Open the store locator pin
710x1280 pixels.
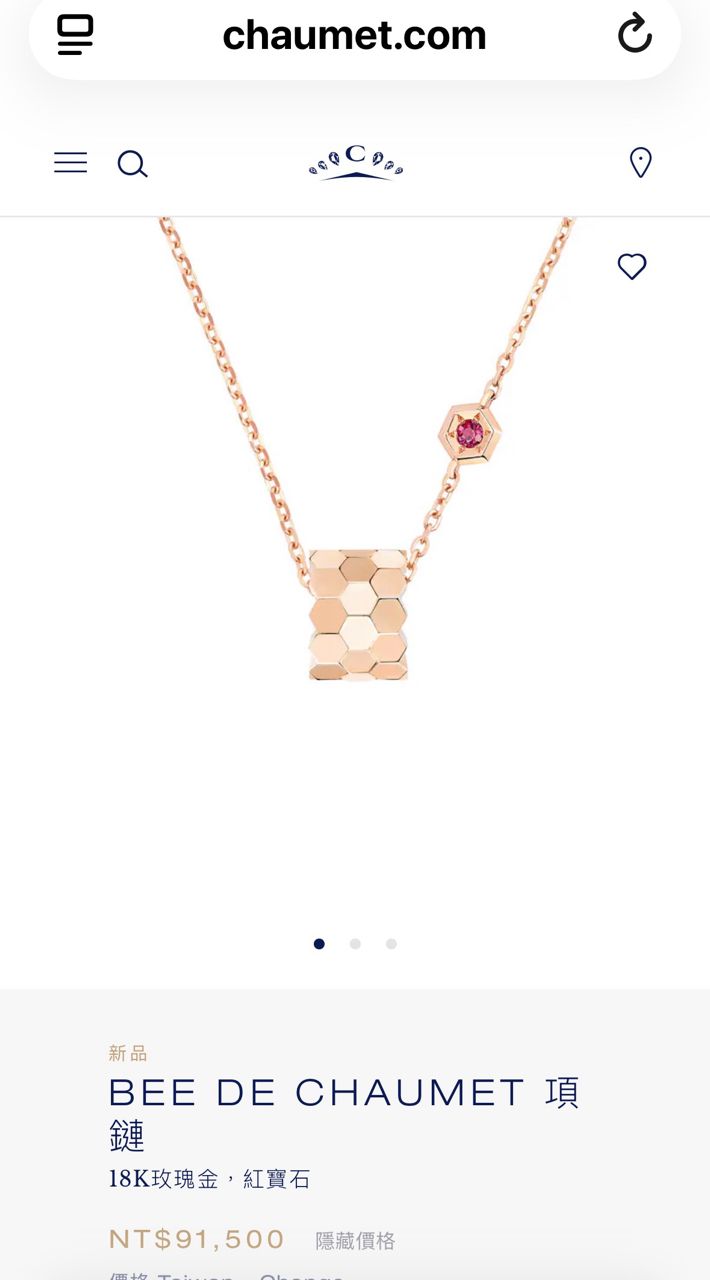click(640, 162)
